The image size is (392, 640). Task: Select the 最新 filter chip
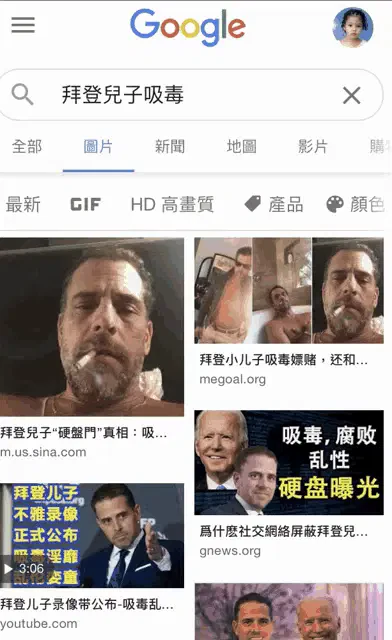[x=23, y=204]
